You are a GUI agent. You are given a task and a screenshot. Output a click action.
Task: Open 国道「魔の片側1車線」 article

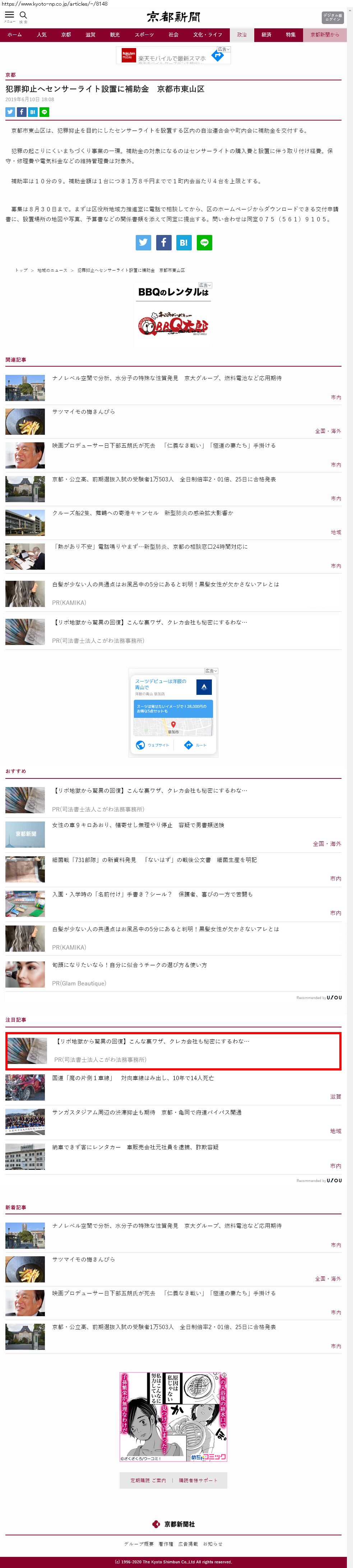133,1078
